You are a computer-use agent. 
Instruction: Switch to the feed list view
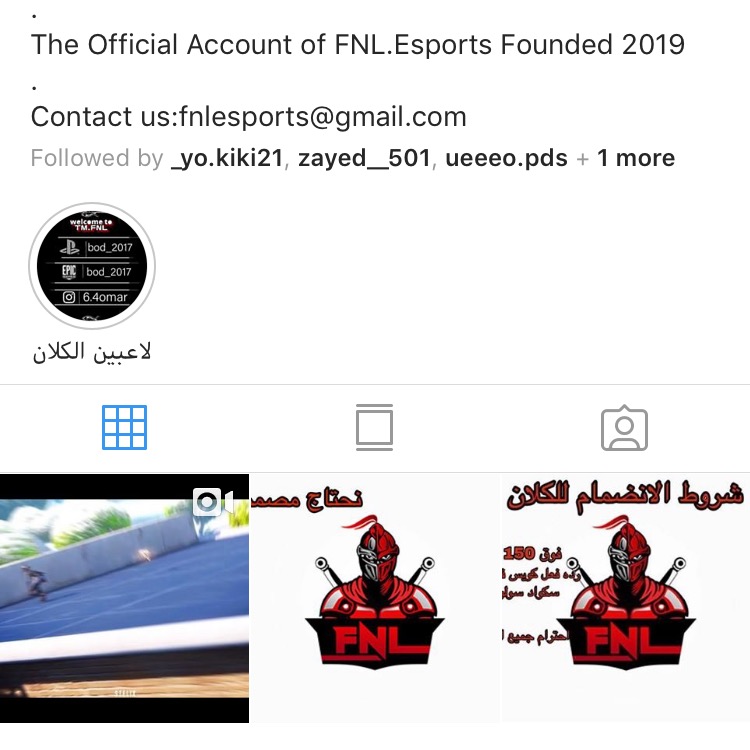(x=375, y=428)
